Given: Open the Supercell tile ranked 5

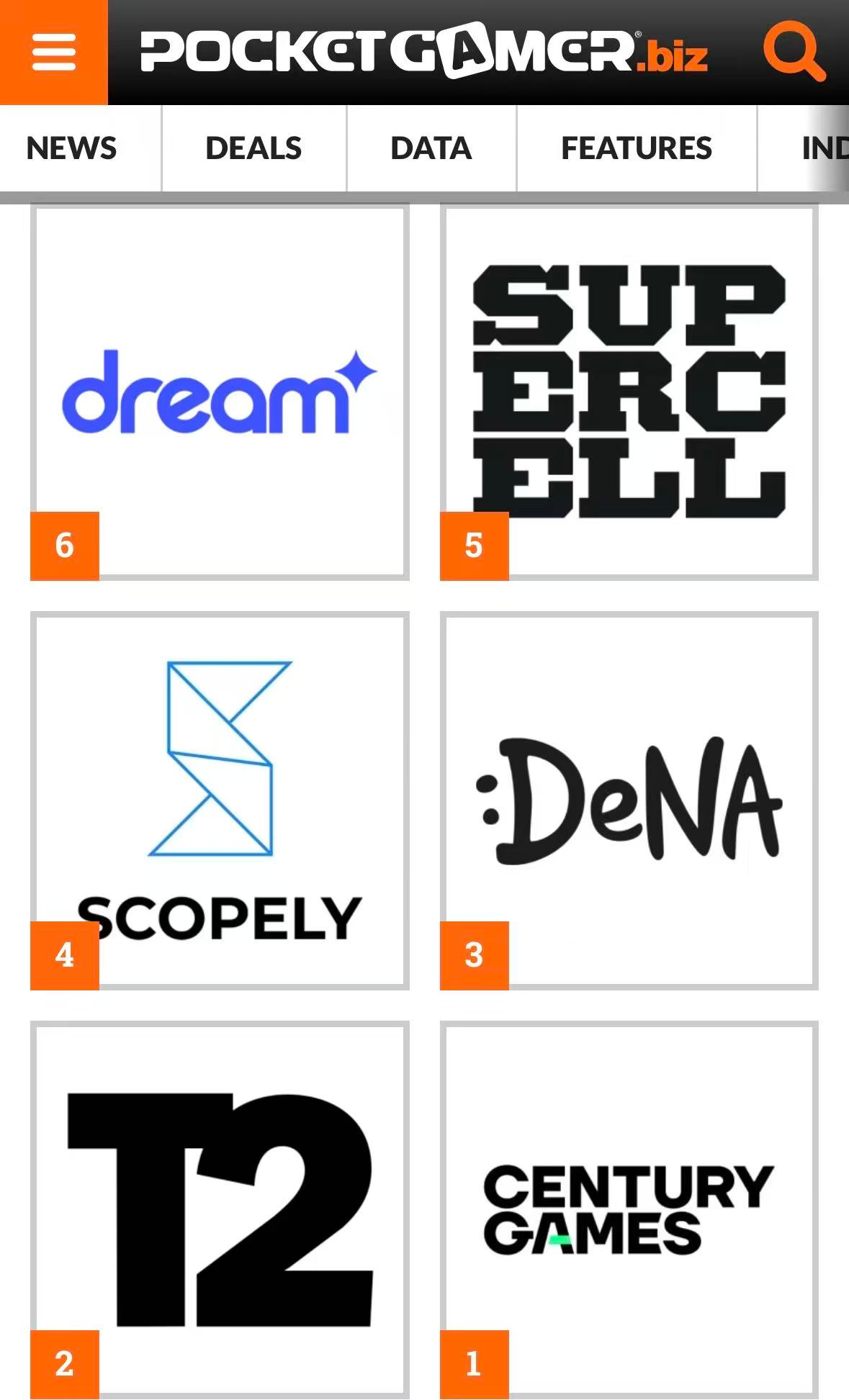Looking at the screenshot, I should (x=629, y=392).
